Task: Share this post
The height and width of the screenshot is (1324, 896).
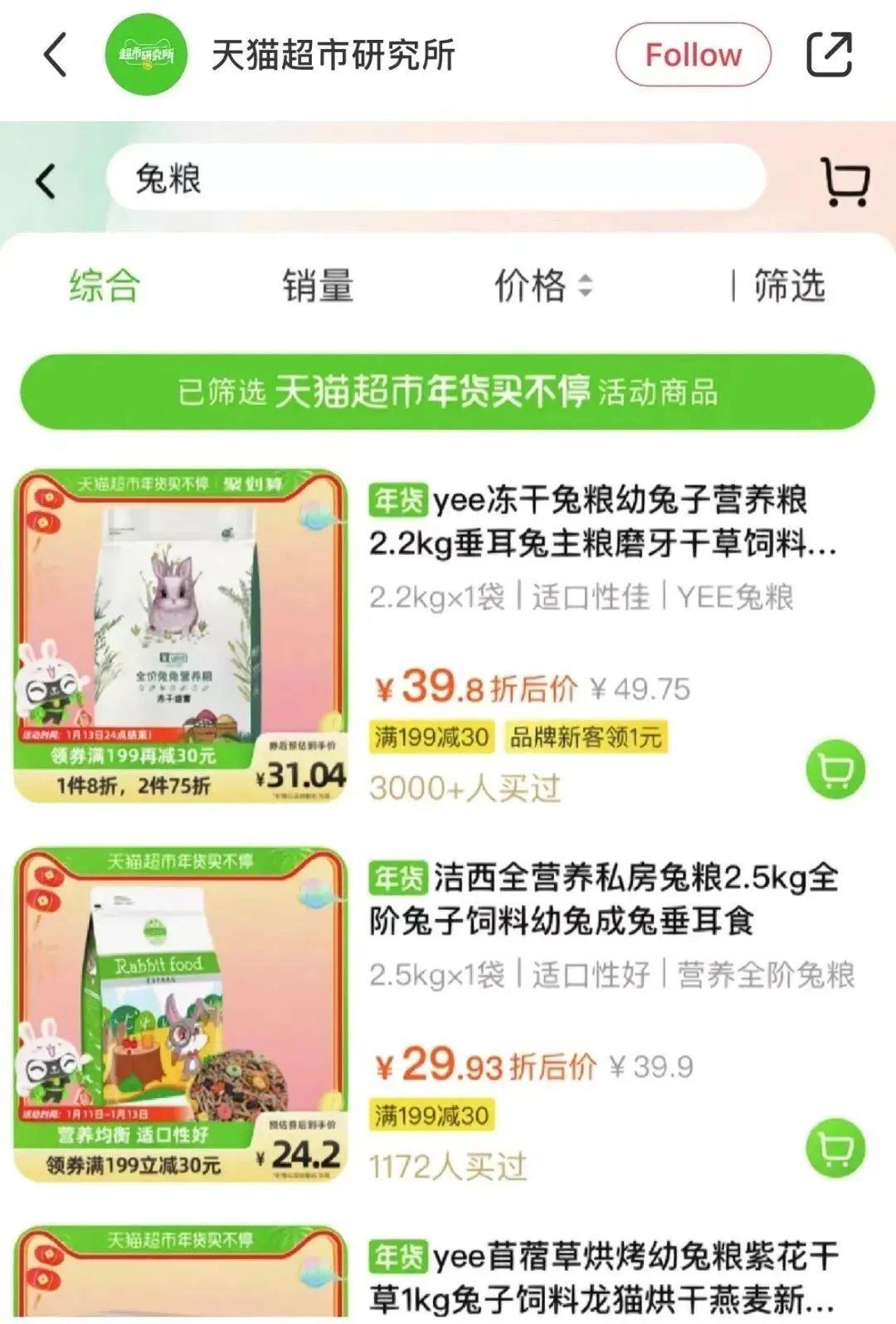Action: click(829, 55)
